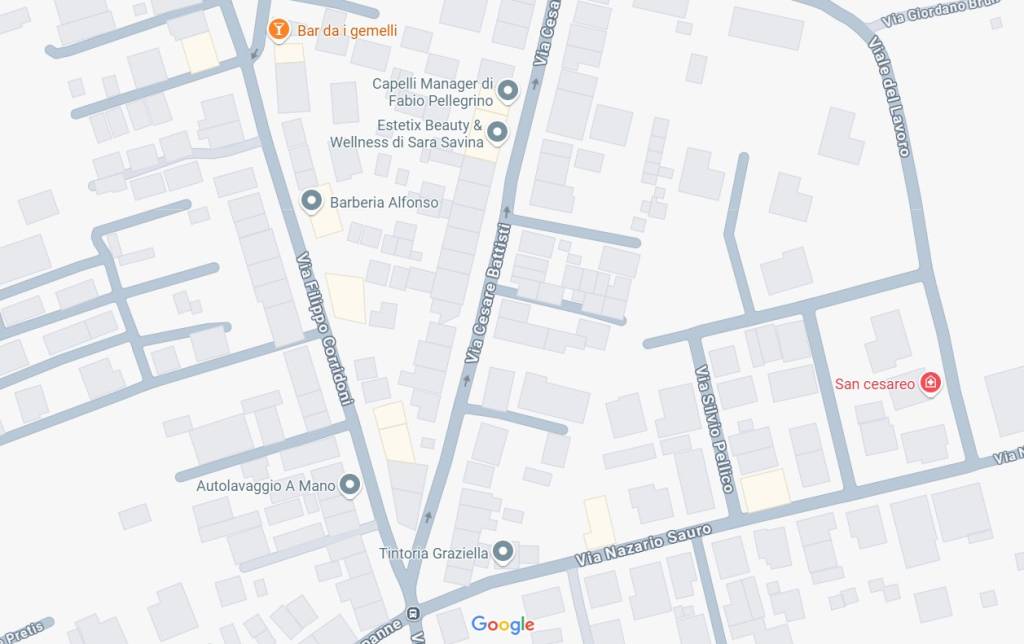Tap Estetix Beauty & Wellness place marker

[x=497, y=130]
